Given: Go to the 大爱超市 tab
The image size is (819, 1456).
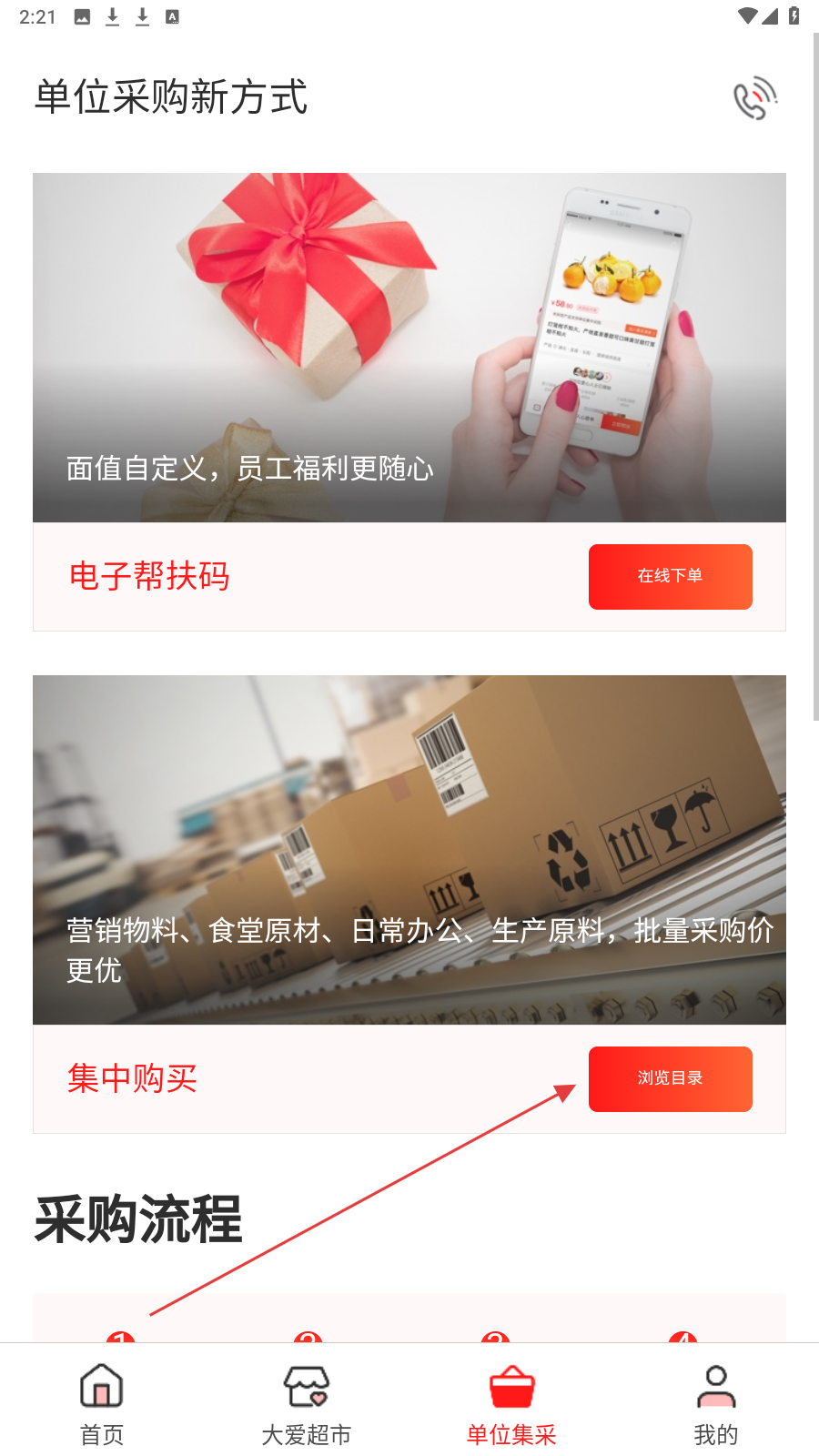Looking at the screenshot, I should pos(307,1405).
